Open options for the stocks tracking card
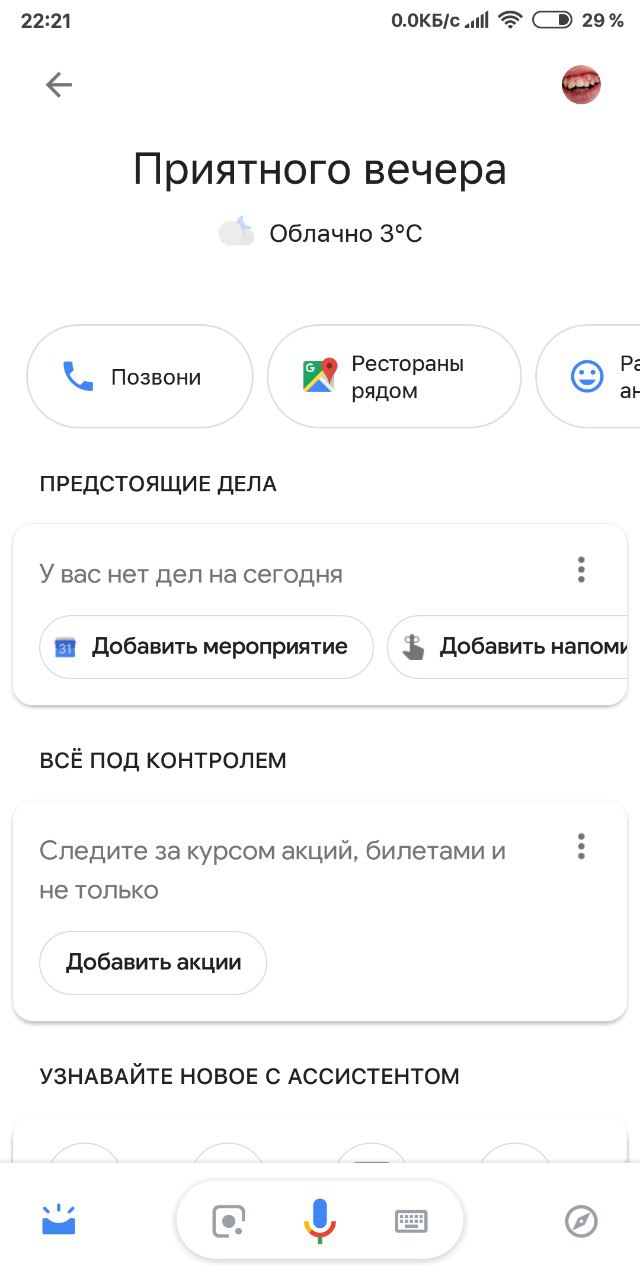 pyautogui.click(x=581, y=847)
